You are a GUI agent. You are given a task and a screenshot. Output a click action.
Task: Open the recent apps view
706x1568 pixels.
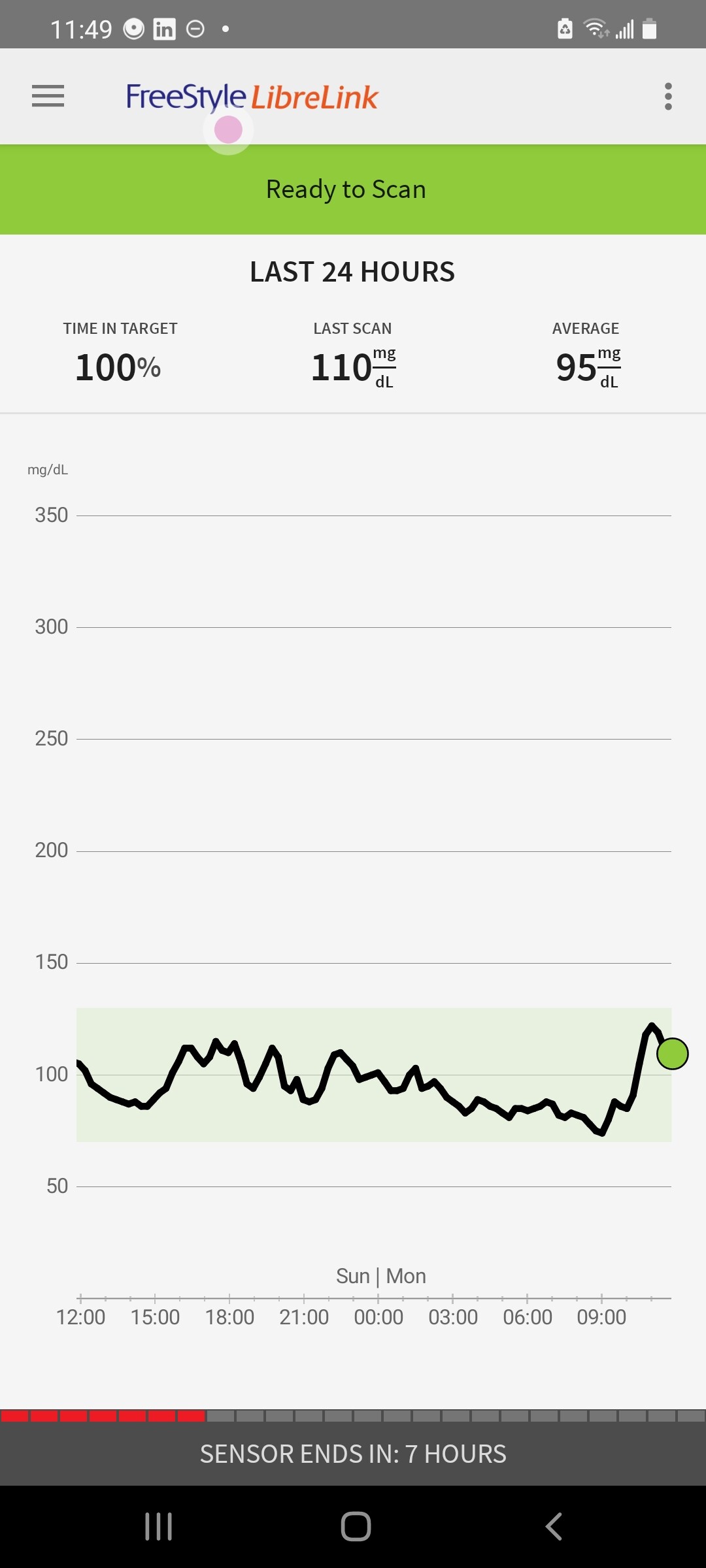(158, 1526)
